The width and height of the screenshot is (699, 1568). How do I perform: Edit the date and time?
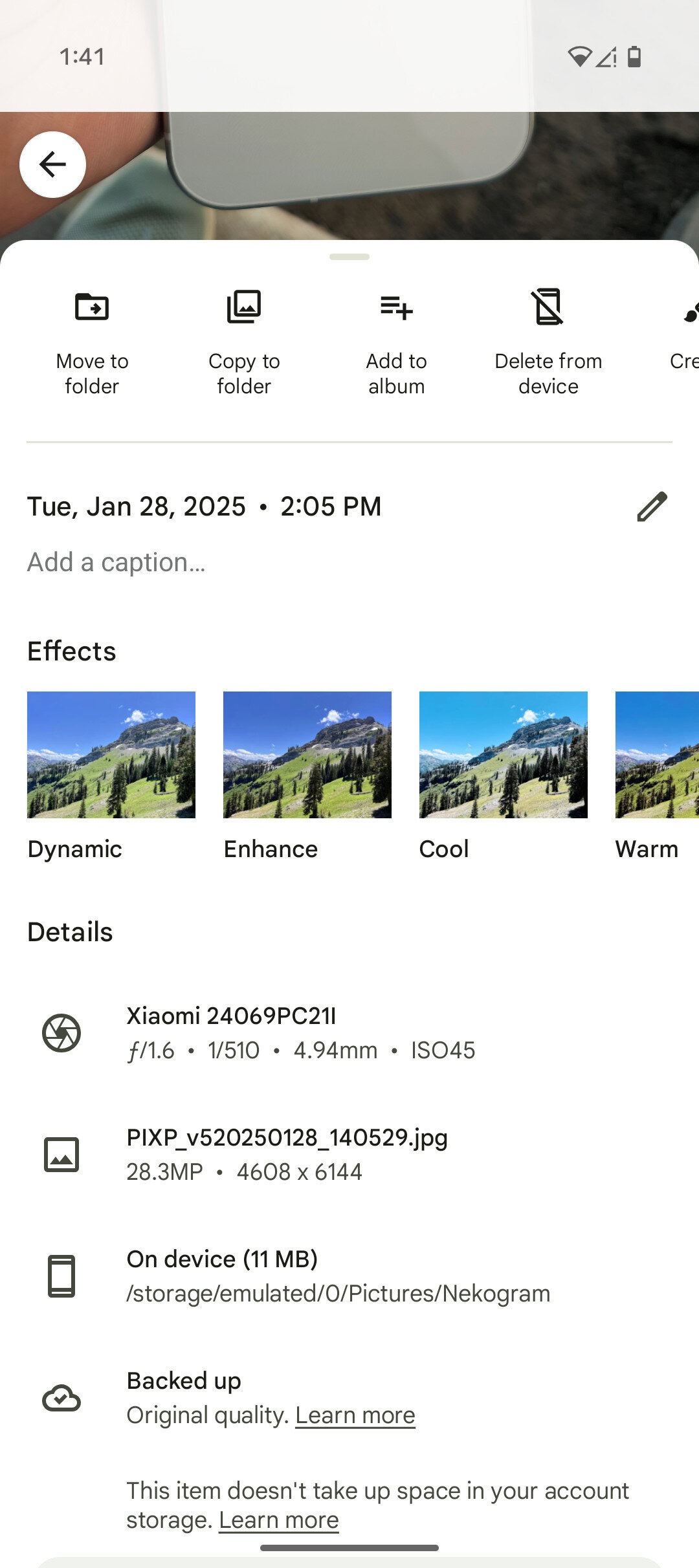651,506
